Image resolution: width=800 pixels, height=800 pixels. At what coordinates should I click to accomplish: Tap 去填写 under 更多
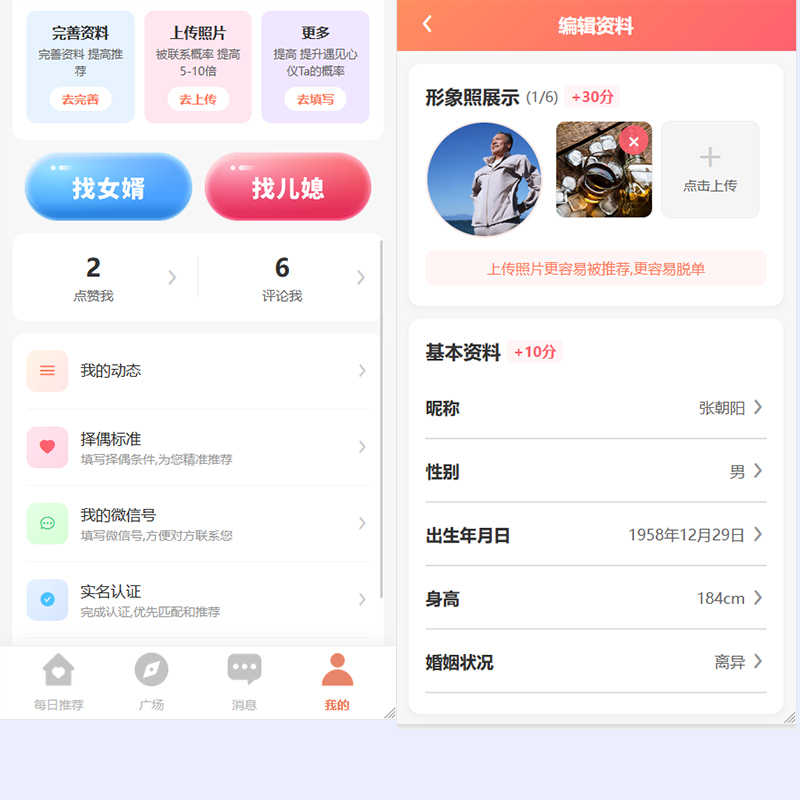click(x=315, y=99)
